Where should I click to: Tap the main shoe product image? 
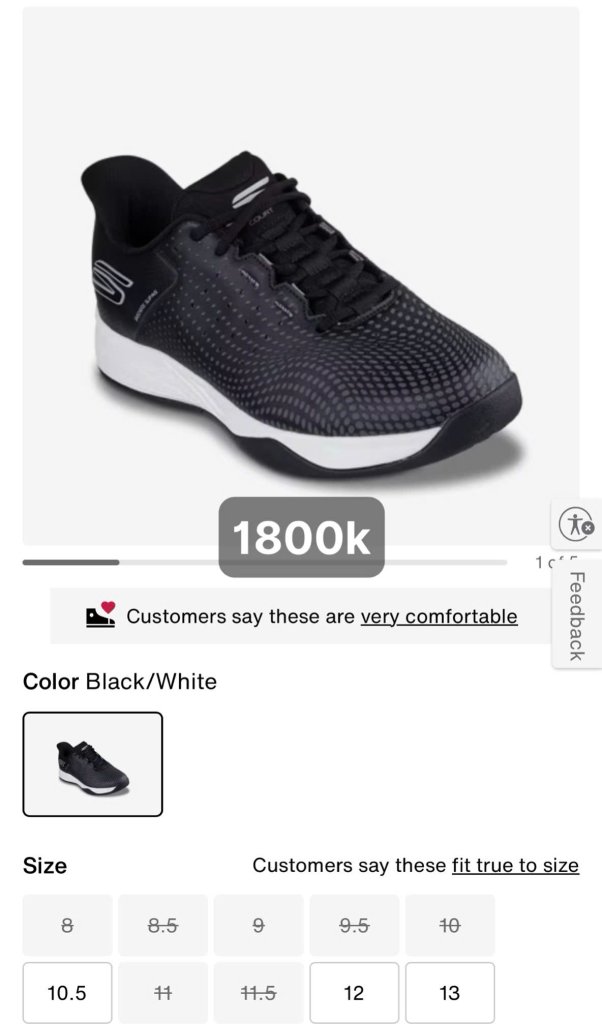pos(300,300)
